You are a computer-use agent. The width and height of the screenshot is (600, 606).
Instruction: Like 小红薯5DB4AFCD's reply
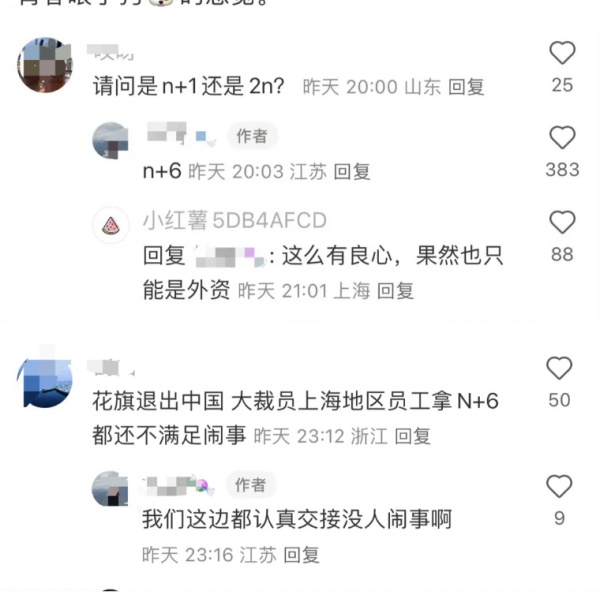point(562,222)
